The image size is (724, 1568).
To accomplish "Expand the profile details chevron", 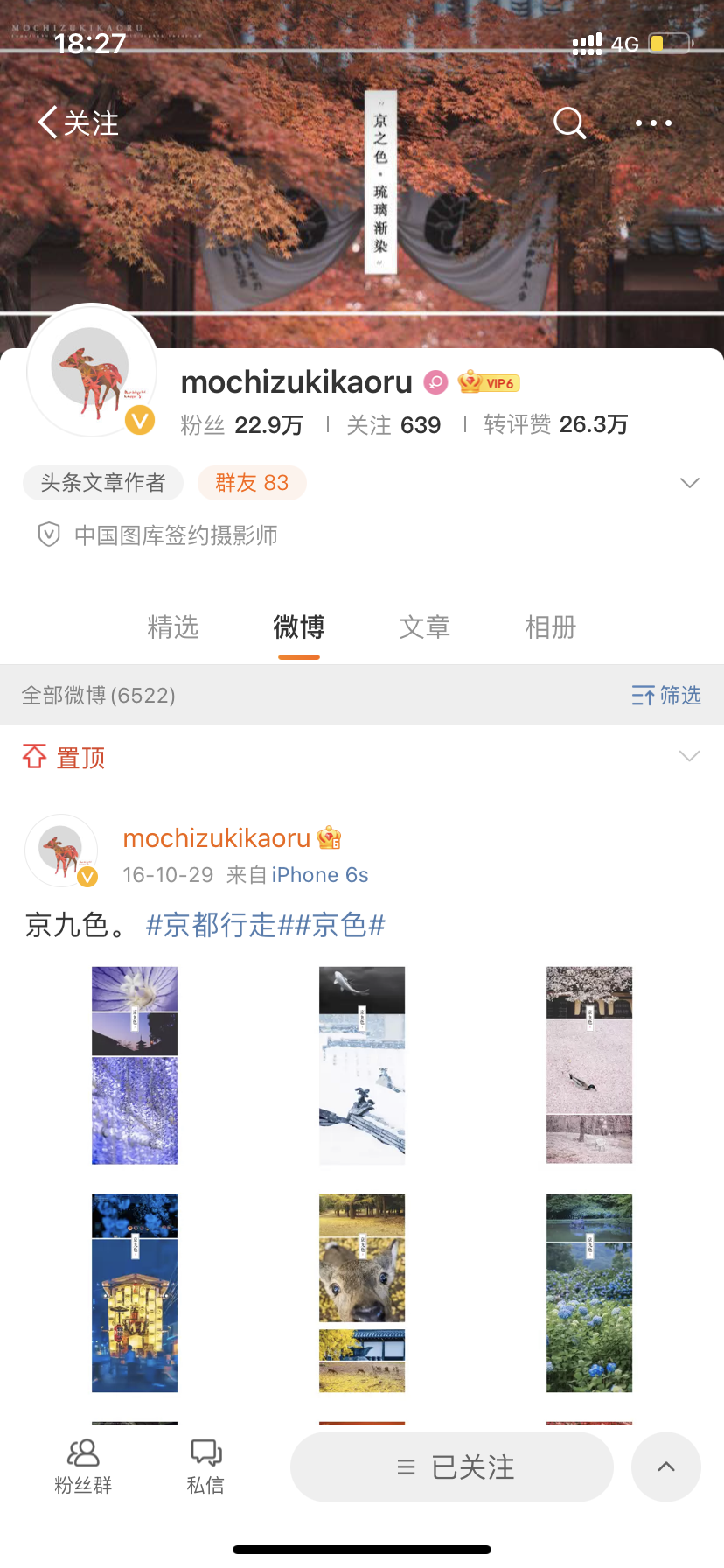I will 689,483.
